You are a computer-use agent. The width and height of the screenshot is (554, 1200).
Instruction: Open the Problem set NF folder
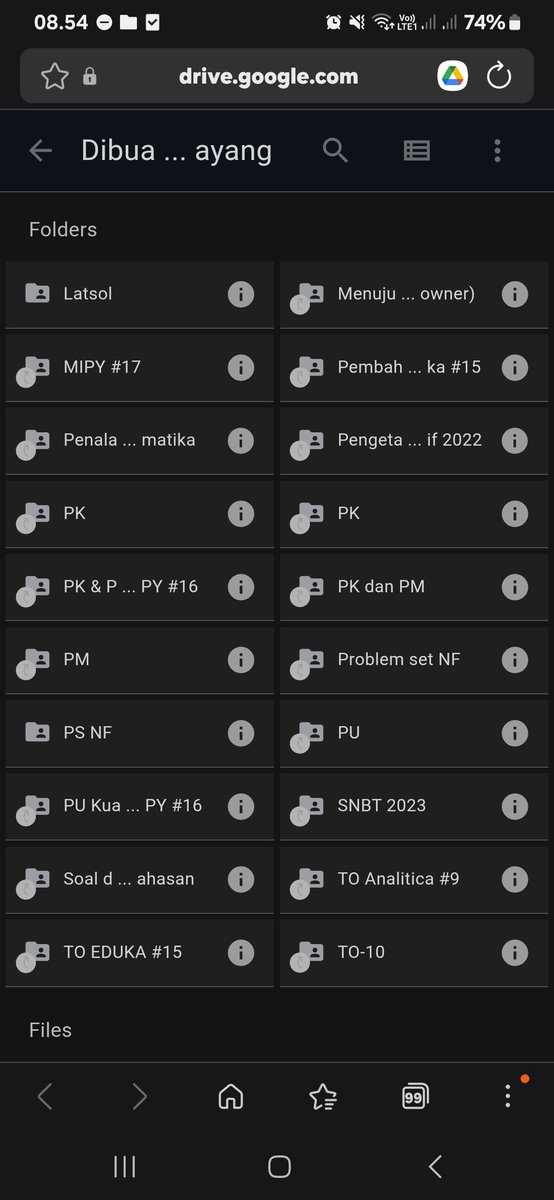(x=414, y=660)
